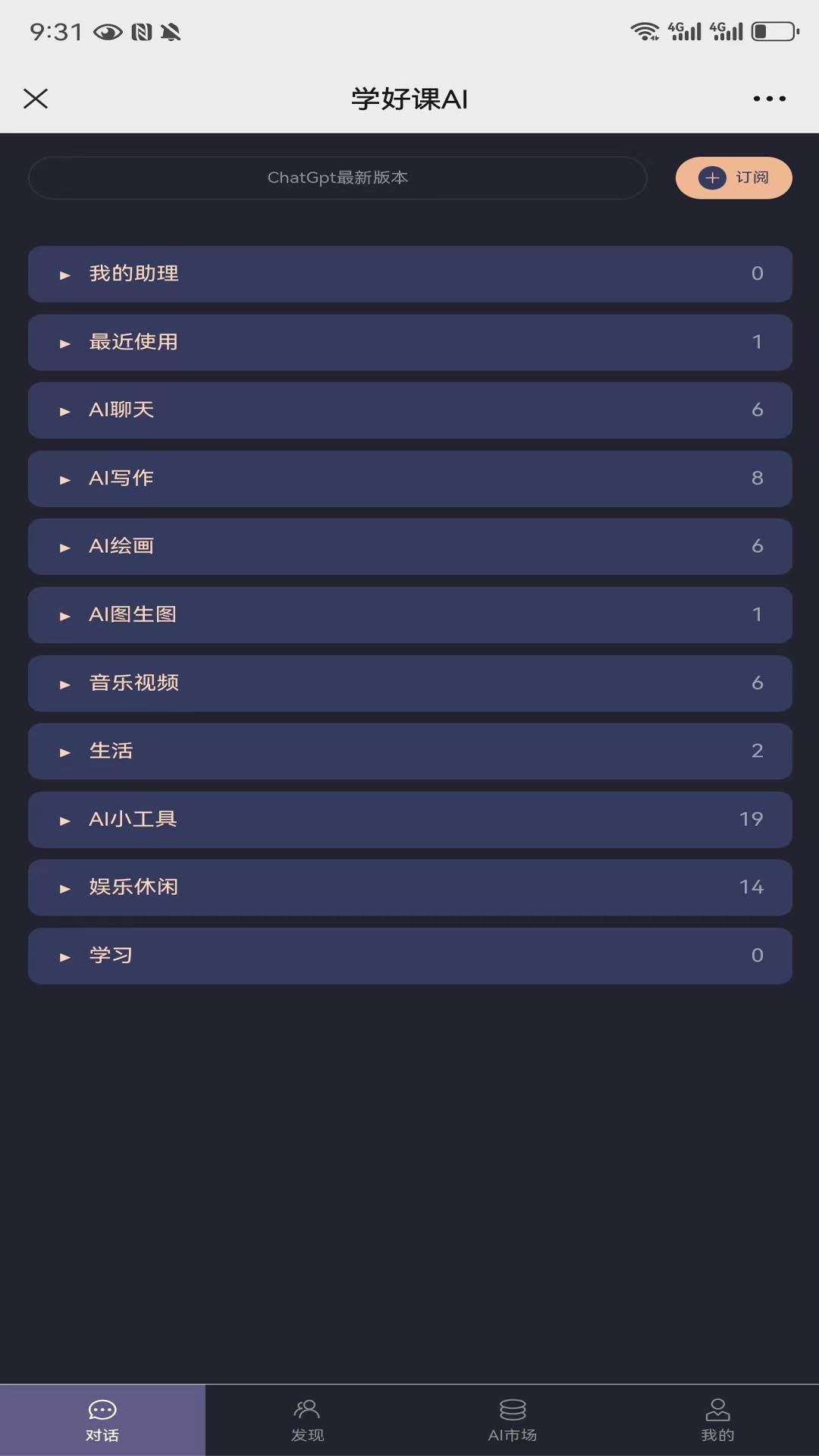This screenshot has width=819, height=1456.
Task: Switch to the 我的 tab
Action: point(717,1418)
